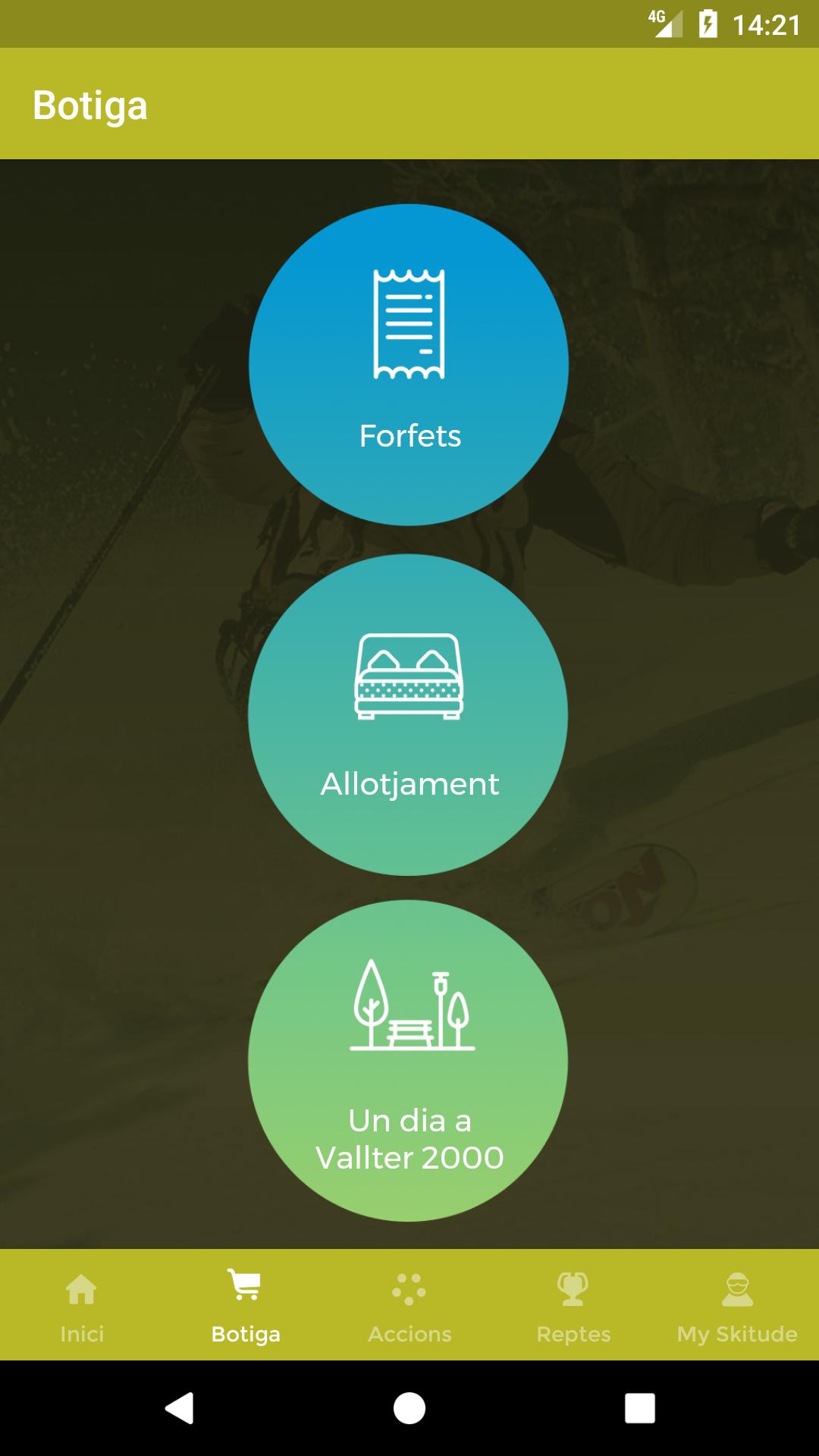
Task: Tap the Botiga tab
Action: click(246, 1305)
